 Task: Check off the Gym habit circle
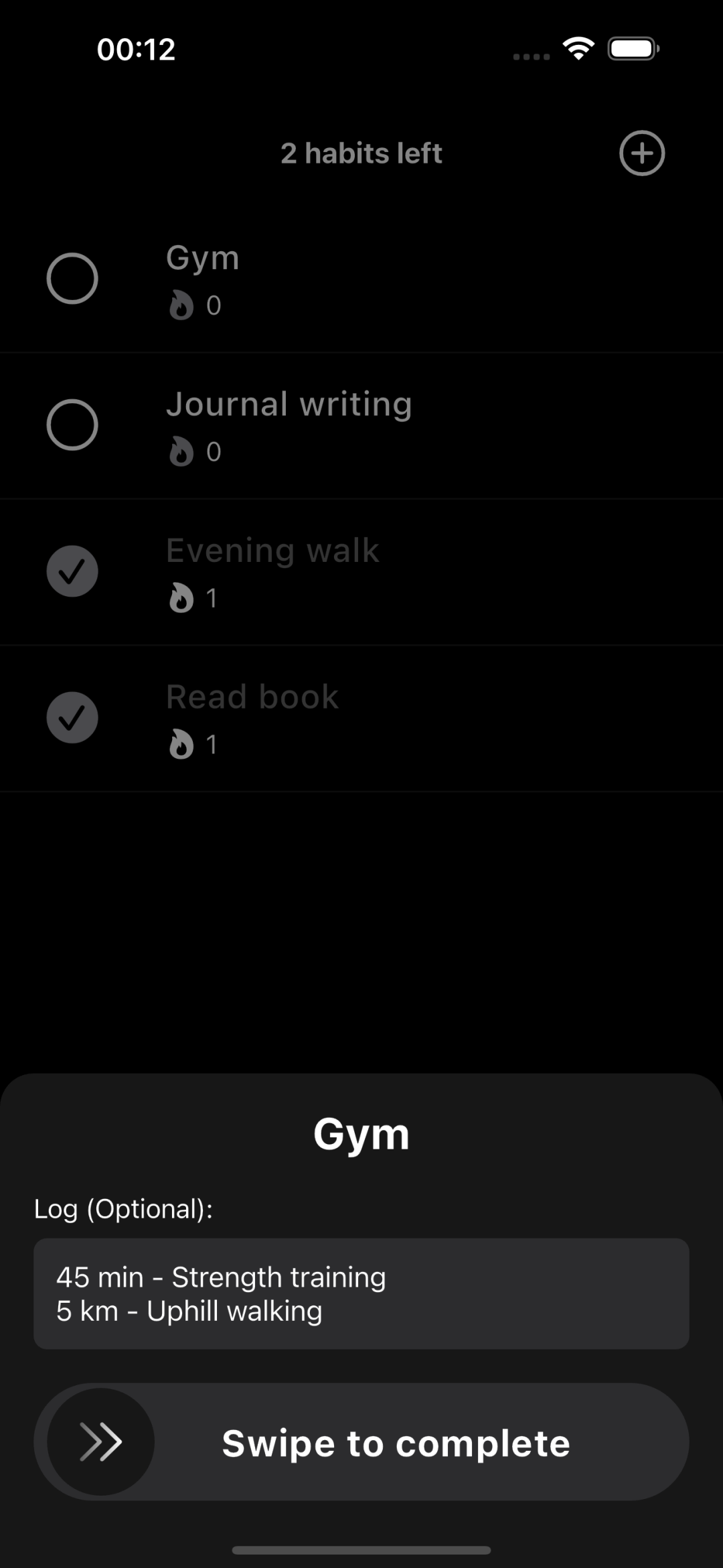coord(72,279)
